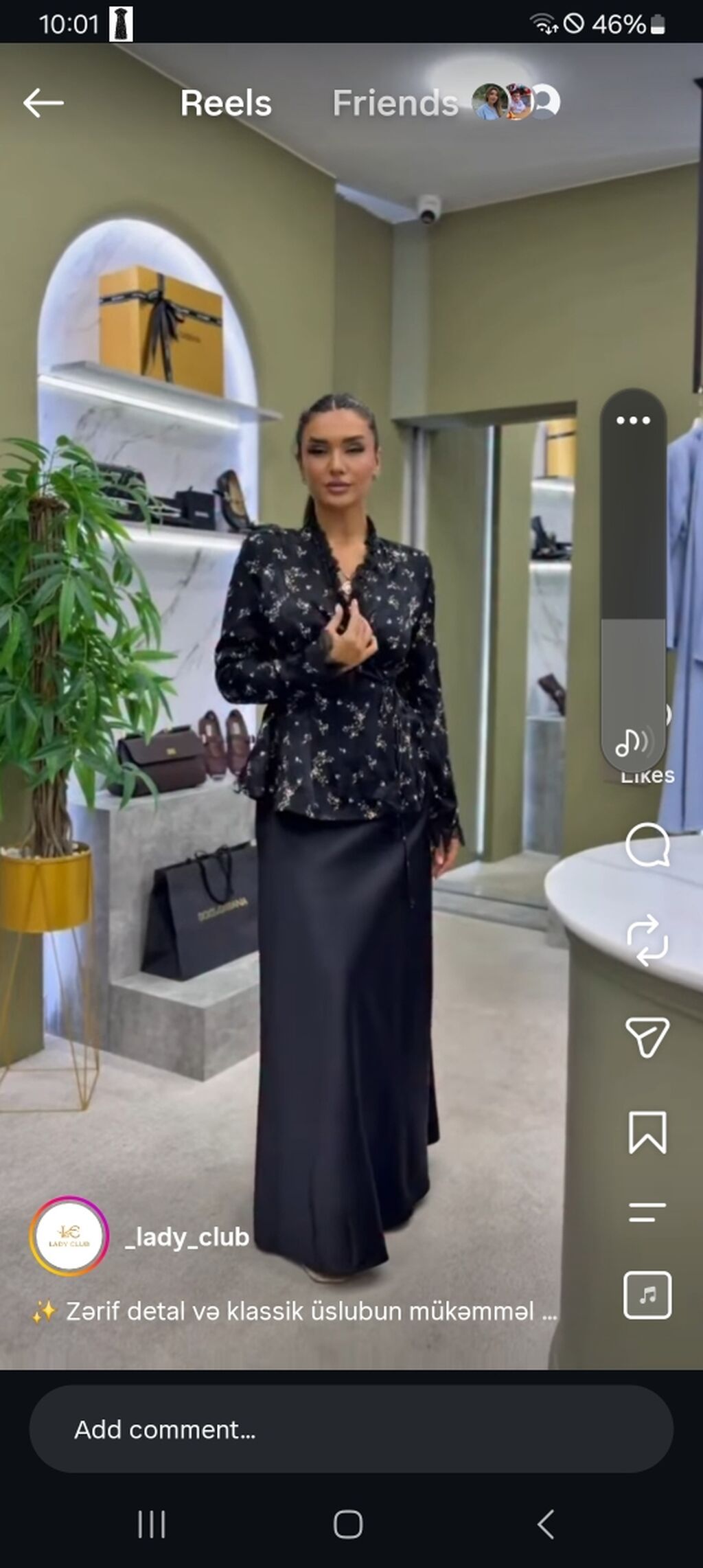
Task: Tap the Add comment field
Action: pos(351,1429)
